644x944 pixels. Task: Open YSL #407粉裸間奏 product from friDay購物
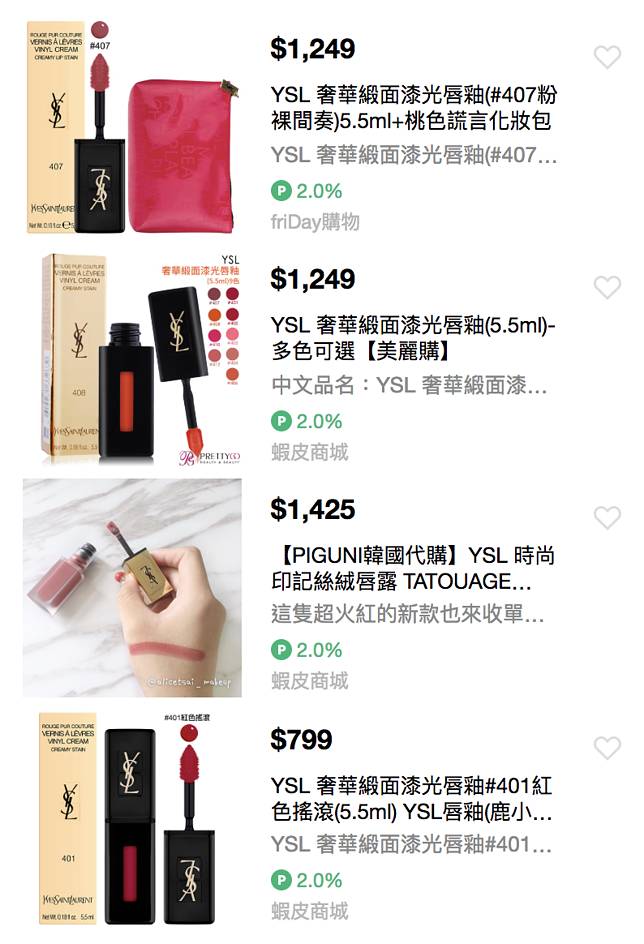point(413,108)
